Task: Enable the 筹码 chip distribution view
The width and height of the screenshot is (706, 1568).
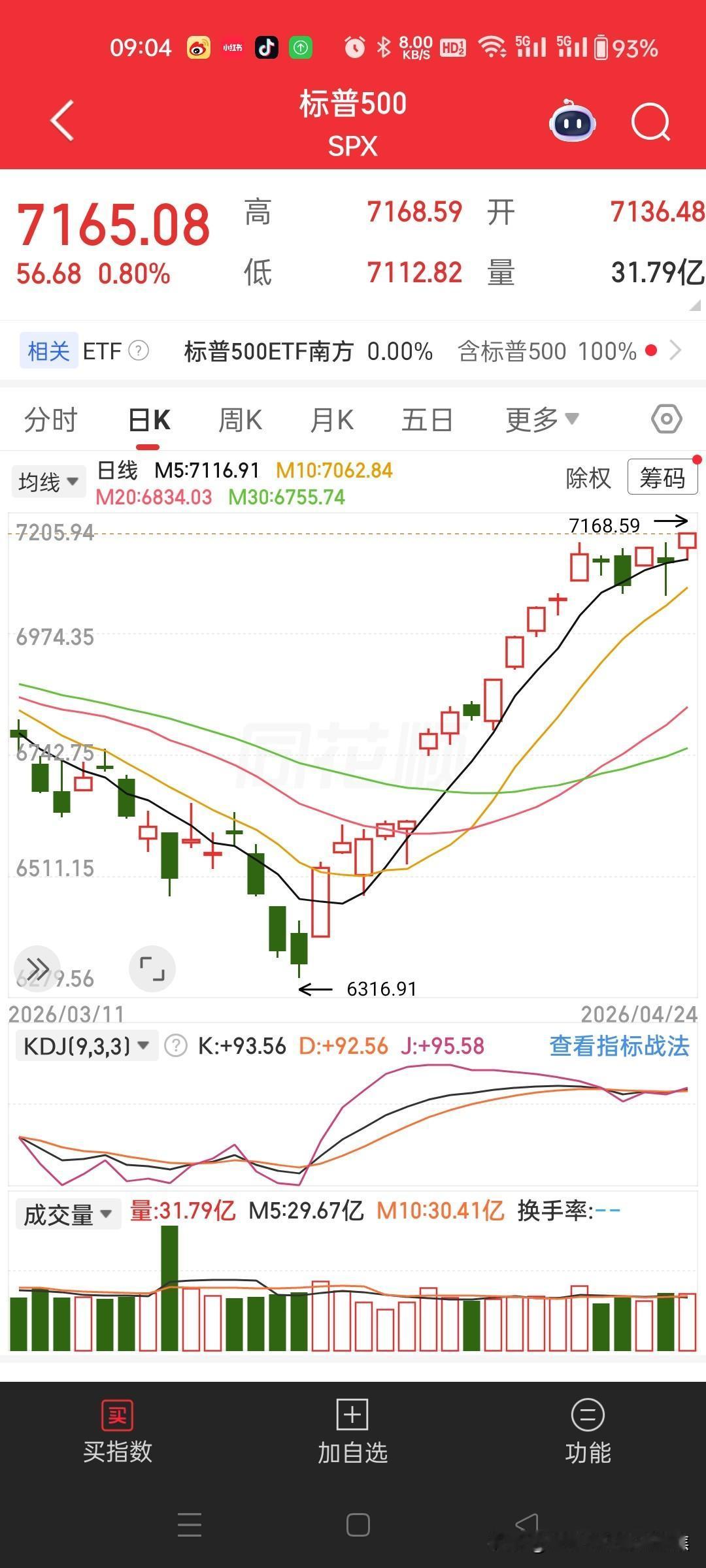Action: (662, 478)
